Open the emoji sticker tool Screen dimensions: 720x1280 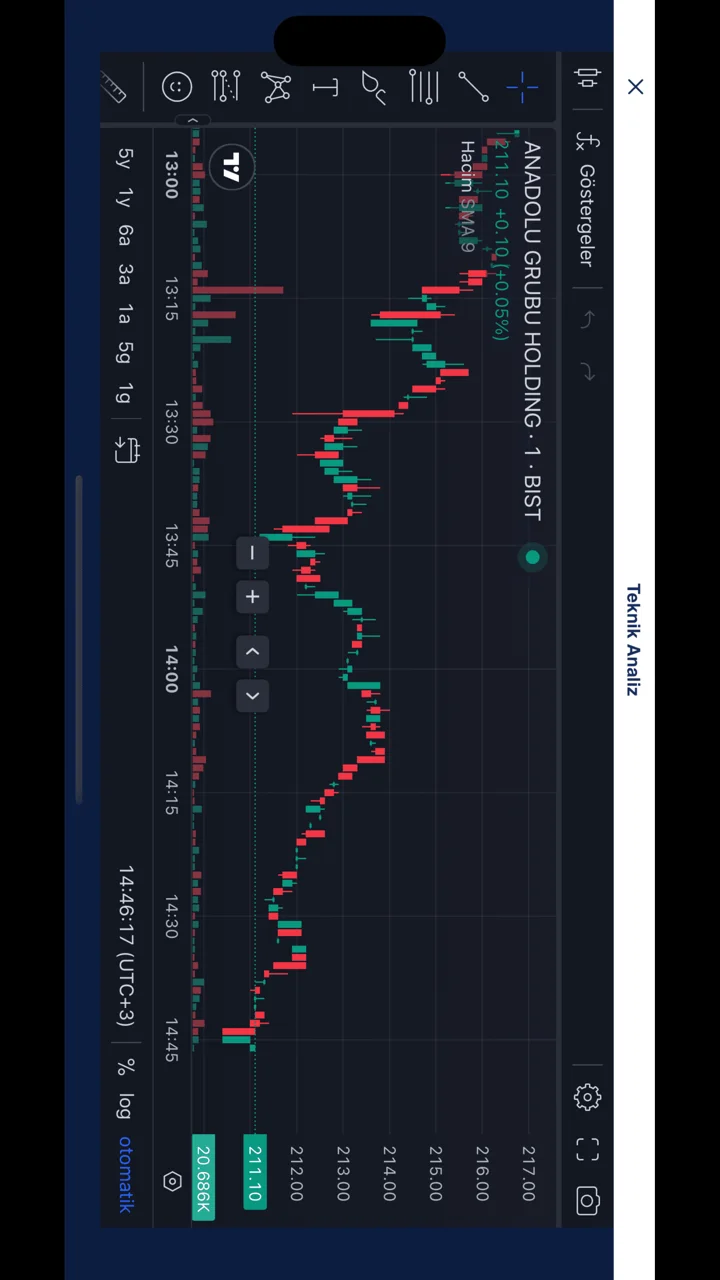177,87
